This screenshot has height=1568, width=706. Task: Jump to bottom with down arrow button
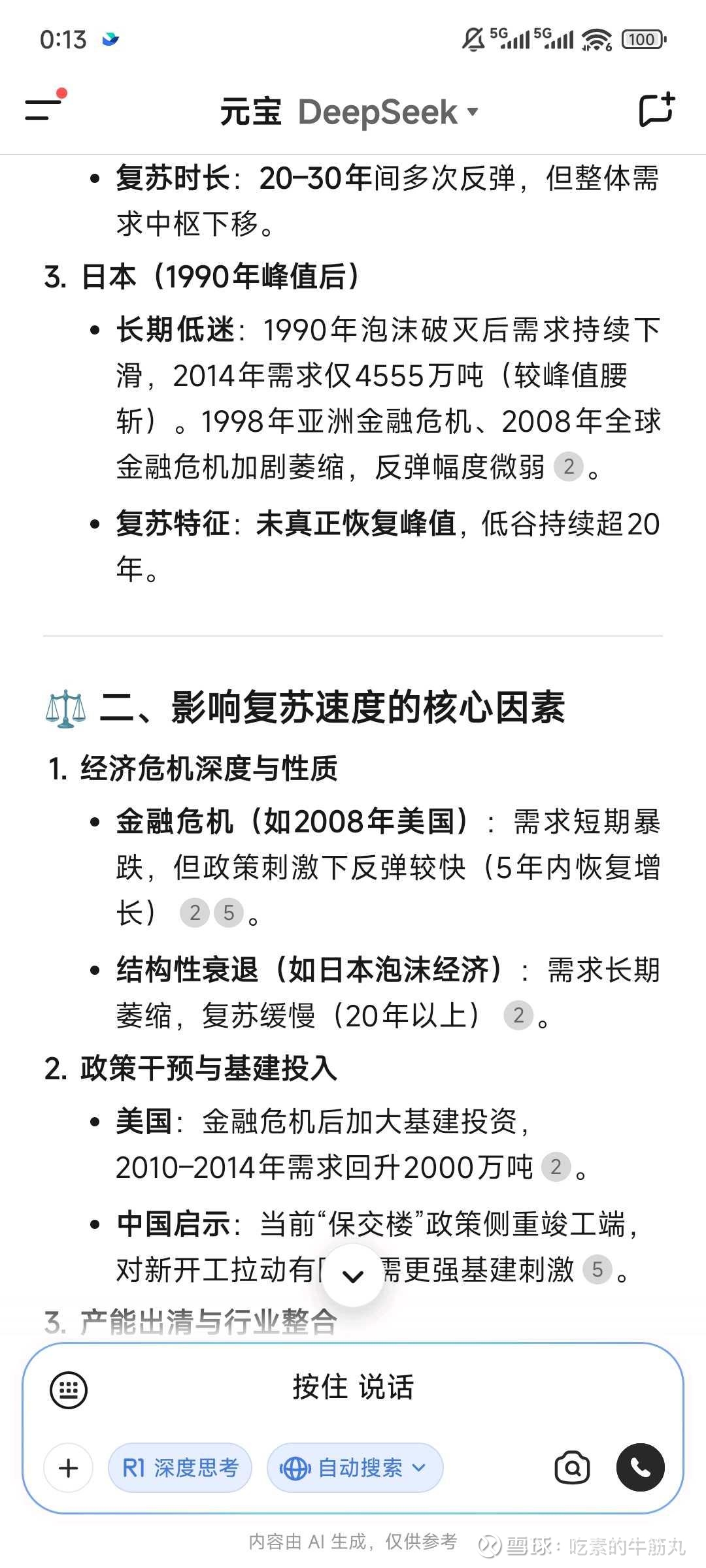(x=353, y=1275)
